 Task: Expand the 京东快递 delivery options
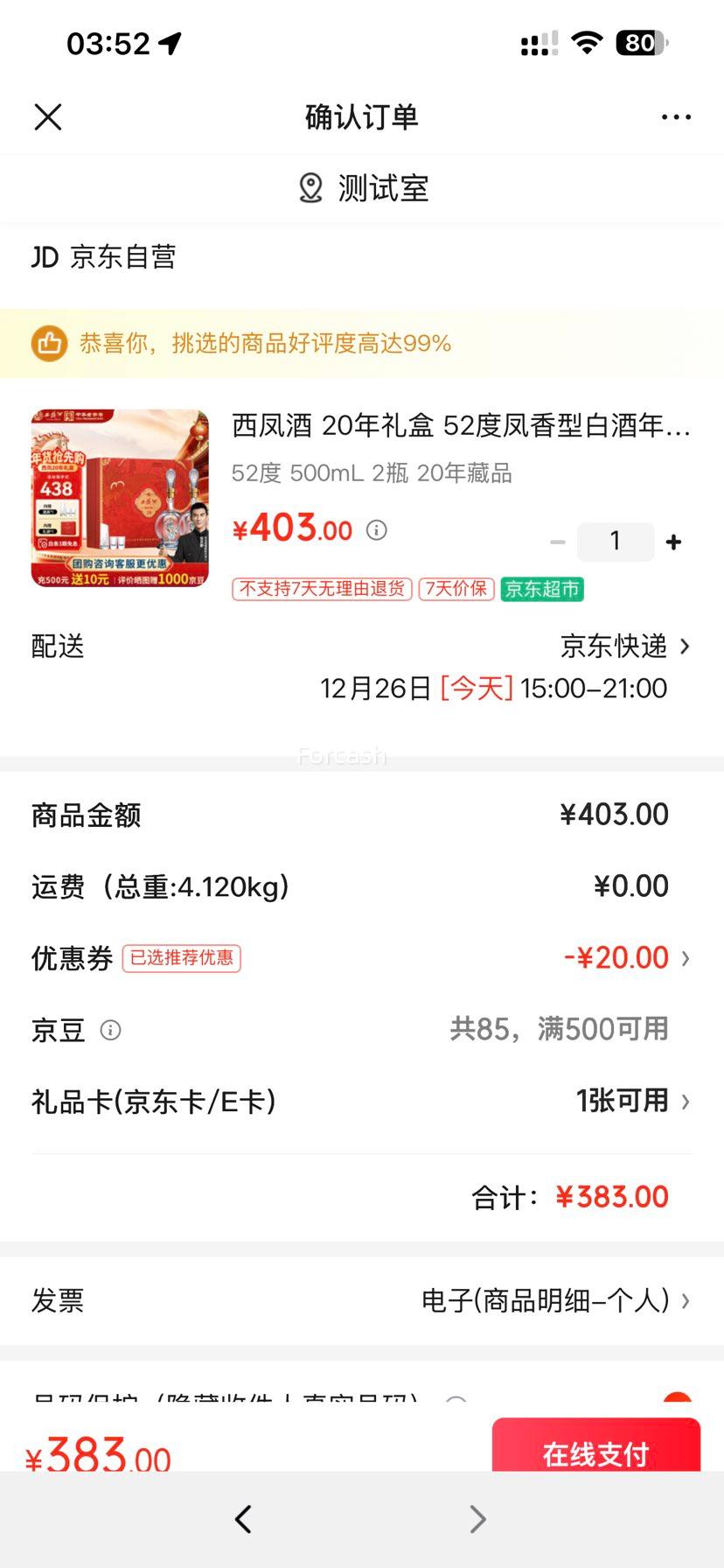point(623,646)
